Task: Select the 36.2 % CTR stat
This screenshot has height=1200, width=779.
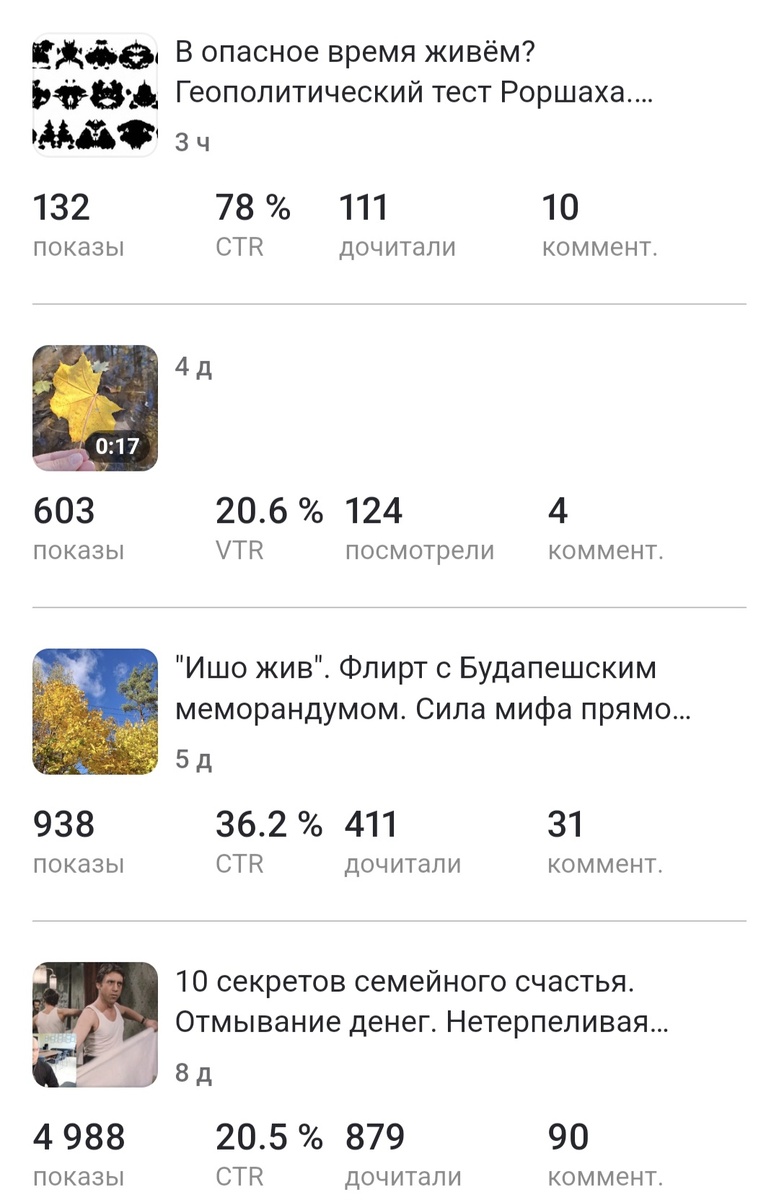Action: tap(270, 838)
